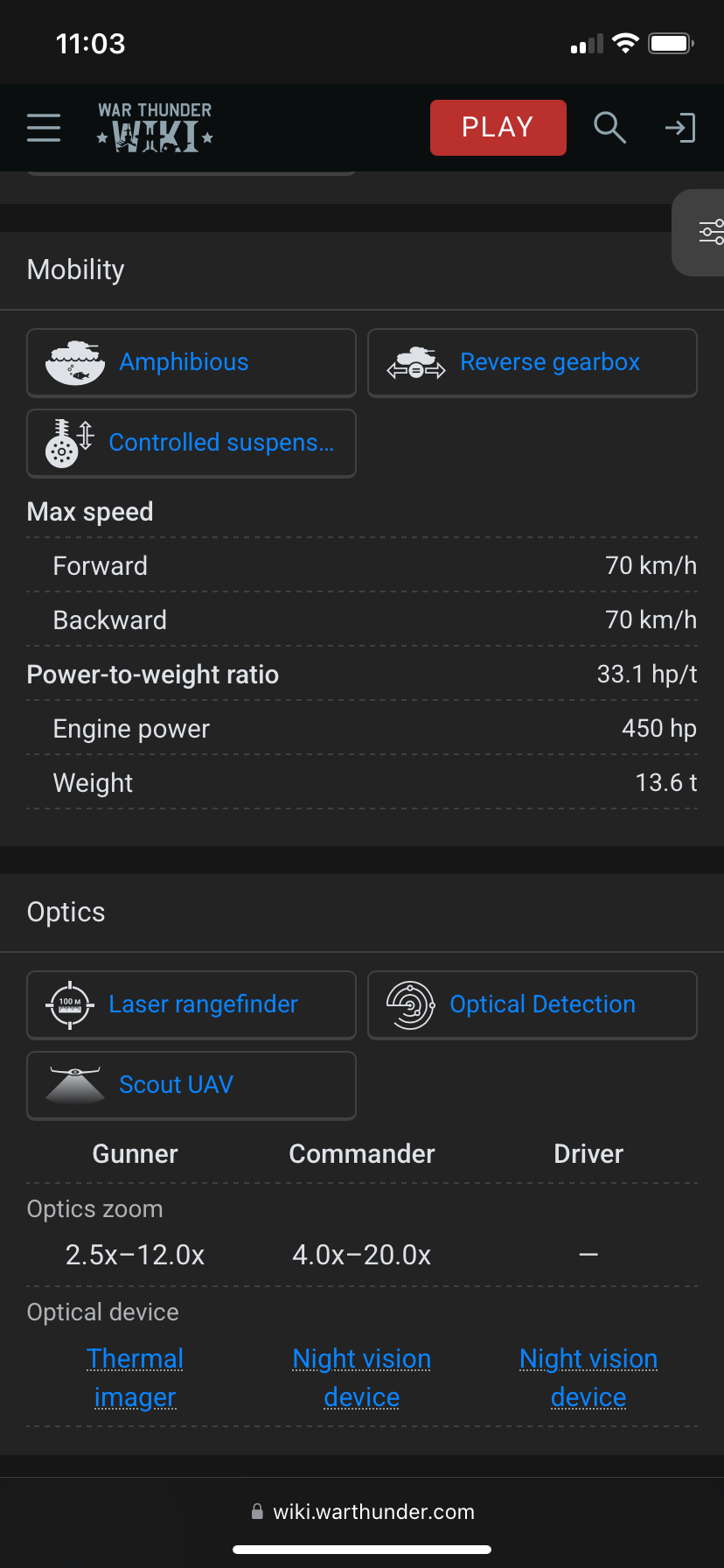The width and height of the screenshot is (724, 1568).
Task: Open the Reverse gearbox feature link
Action: pos(533,362)
